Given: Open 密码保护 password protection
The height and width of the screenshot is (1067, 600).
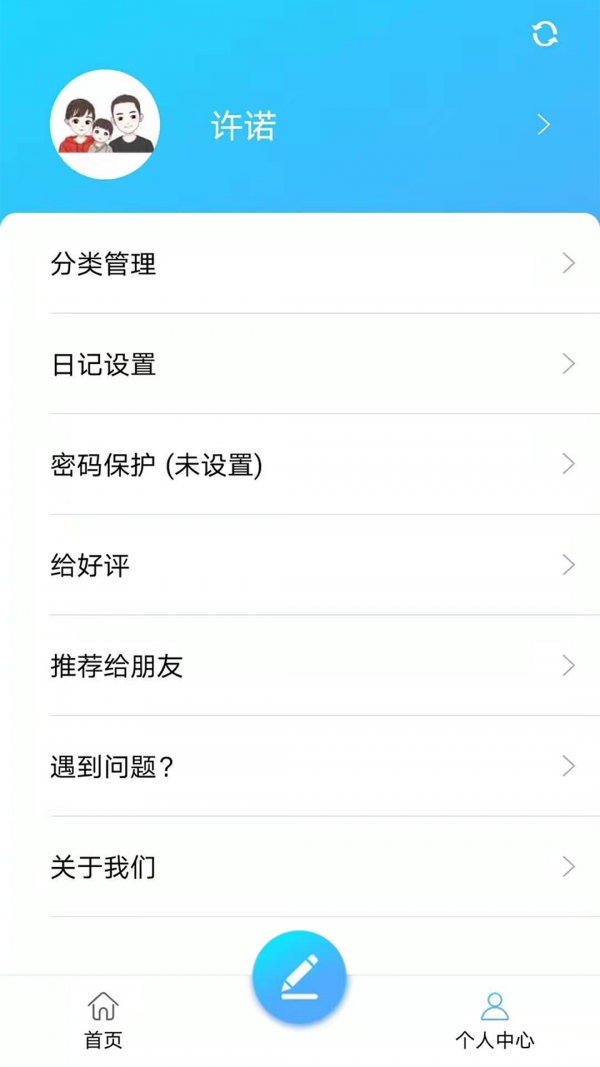Looking at the screenshot, I should tap(300, 465).
